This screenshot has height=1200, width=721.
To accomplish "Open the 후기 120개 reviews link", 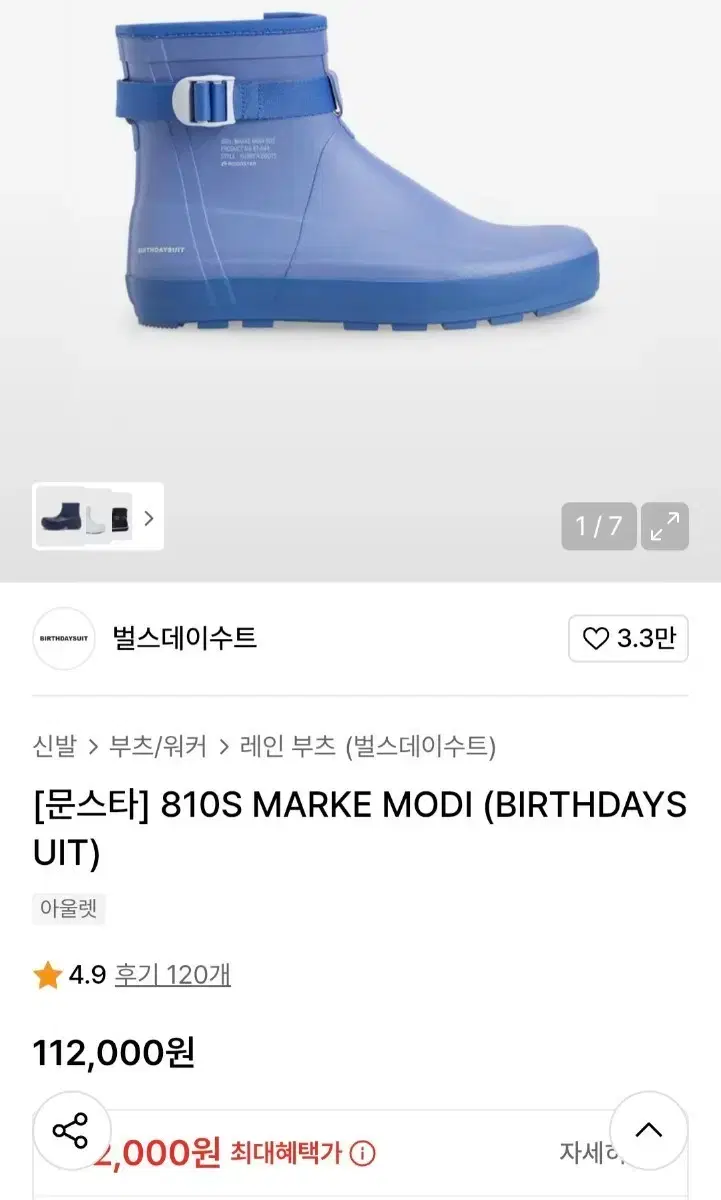I will [x=173, y=974].
